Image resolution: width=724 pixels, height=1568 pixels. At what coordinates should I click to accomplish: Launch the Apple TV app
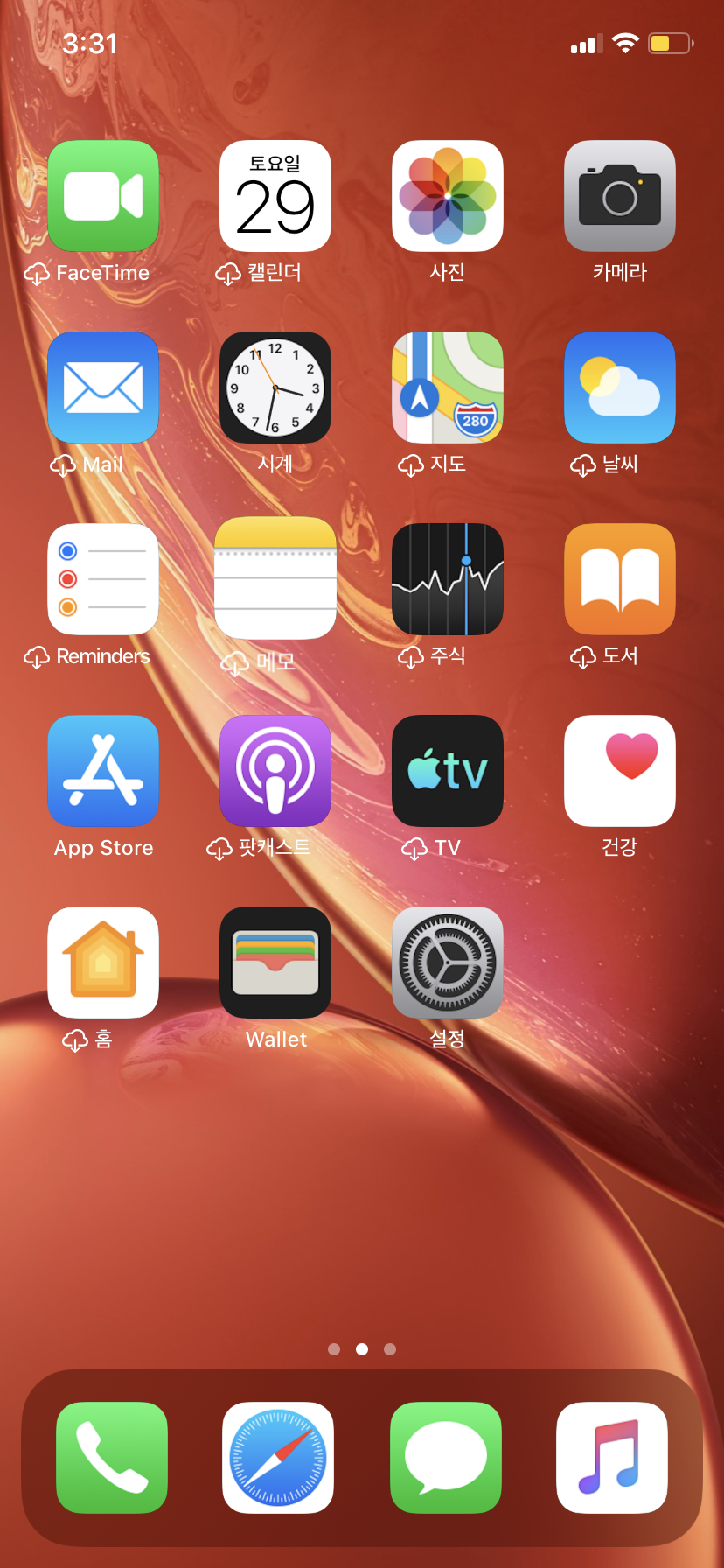(448, 771)
